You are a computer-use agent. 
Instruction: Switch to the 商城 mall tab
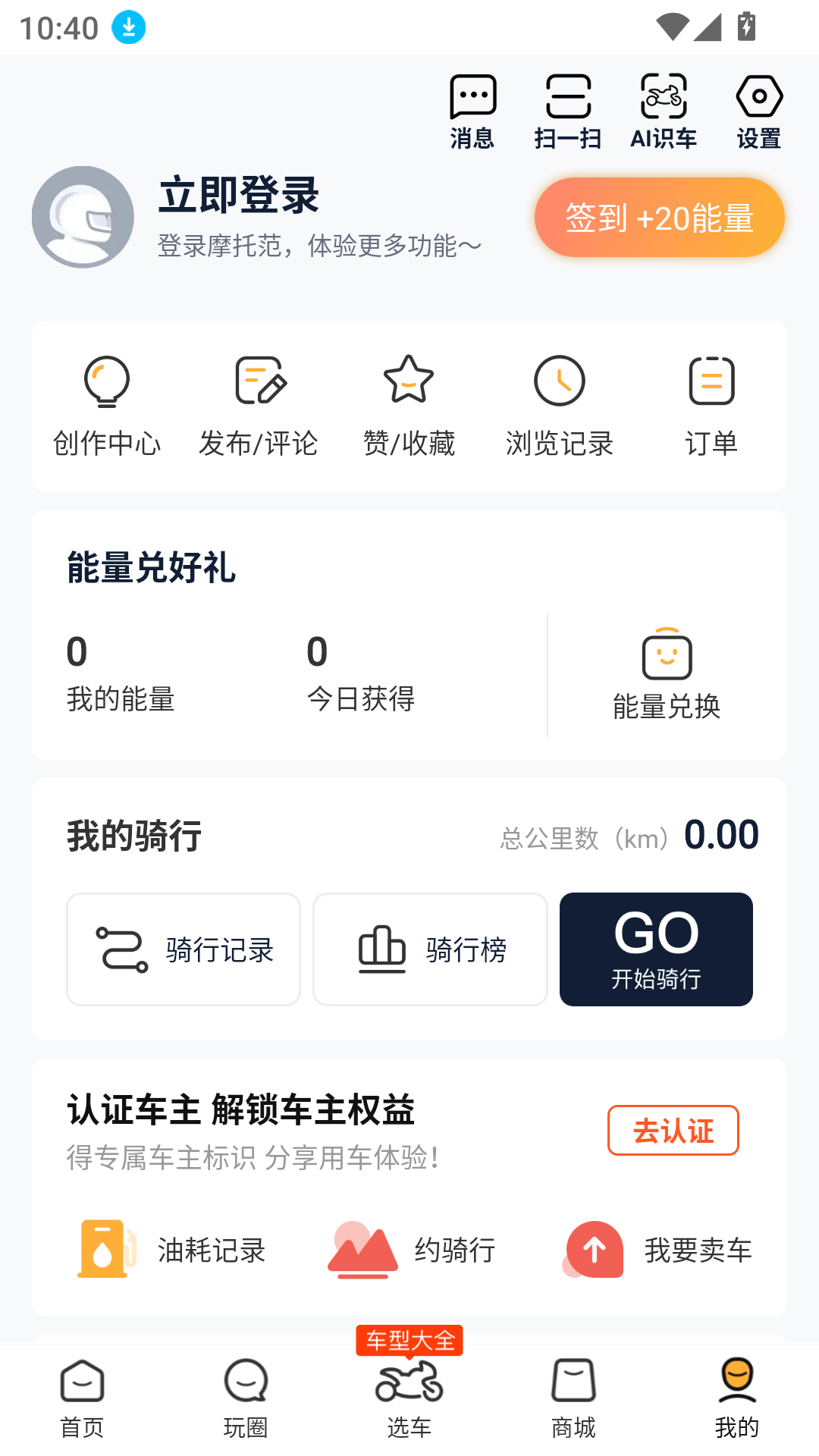coord(573,1397)
